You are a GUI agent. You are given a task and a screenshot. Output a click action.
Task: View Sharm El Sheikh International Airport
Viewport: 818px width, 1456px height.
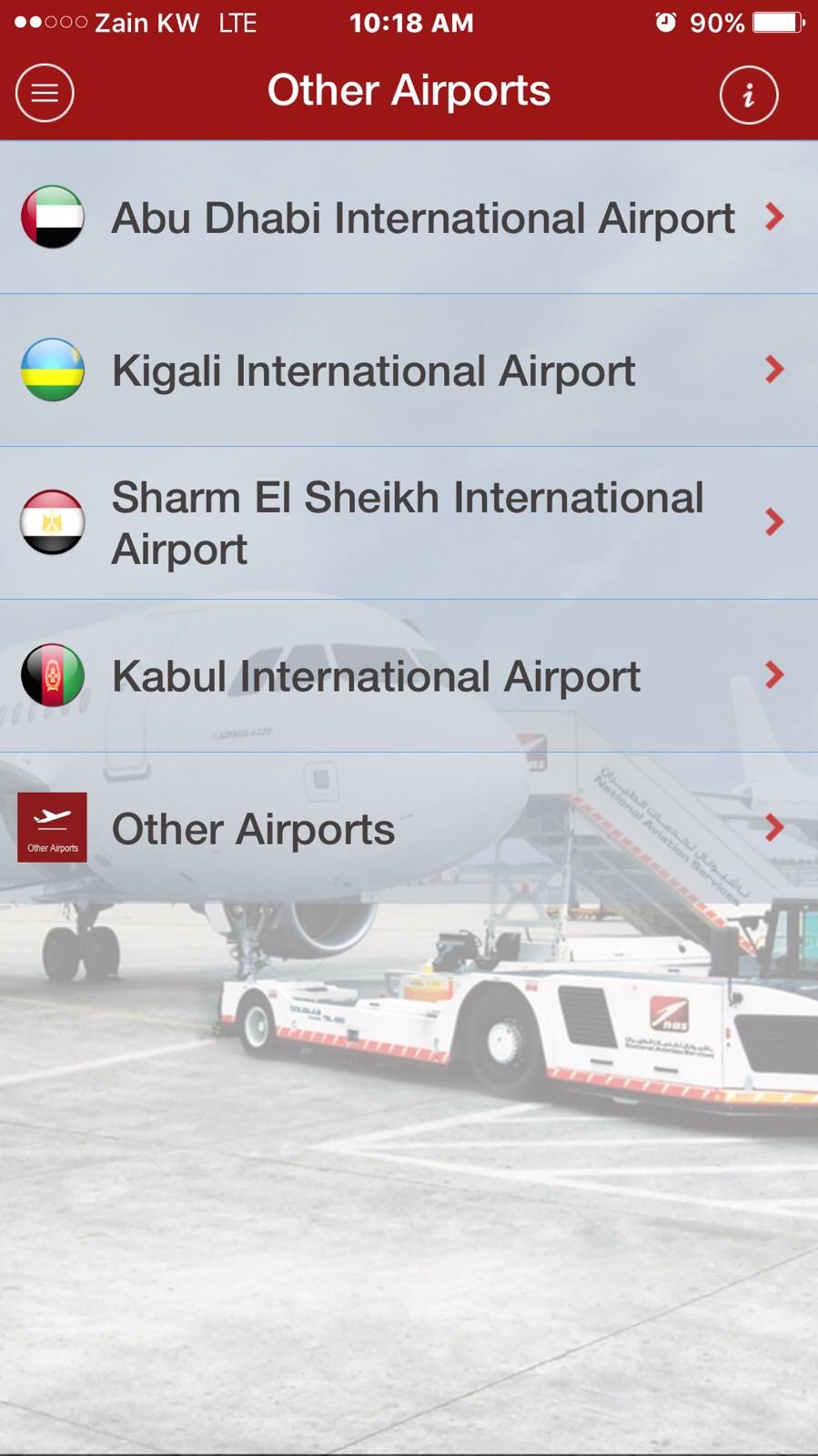click(x=409, y=523)
